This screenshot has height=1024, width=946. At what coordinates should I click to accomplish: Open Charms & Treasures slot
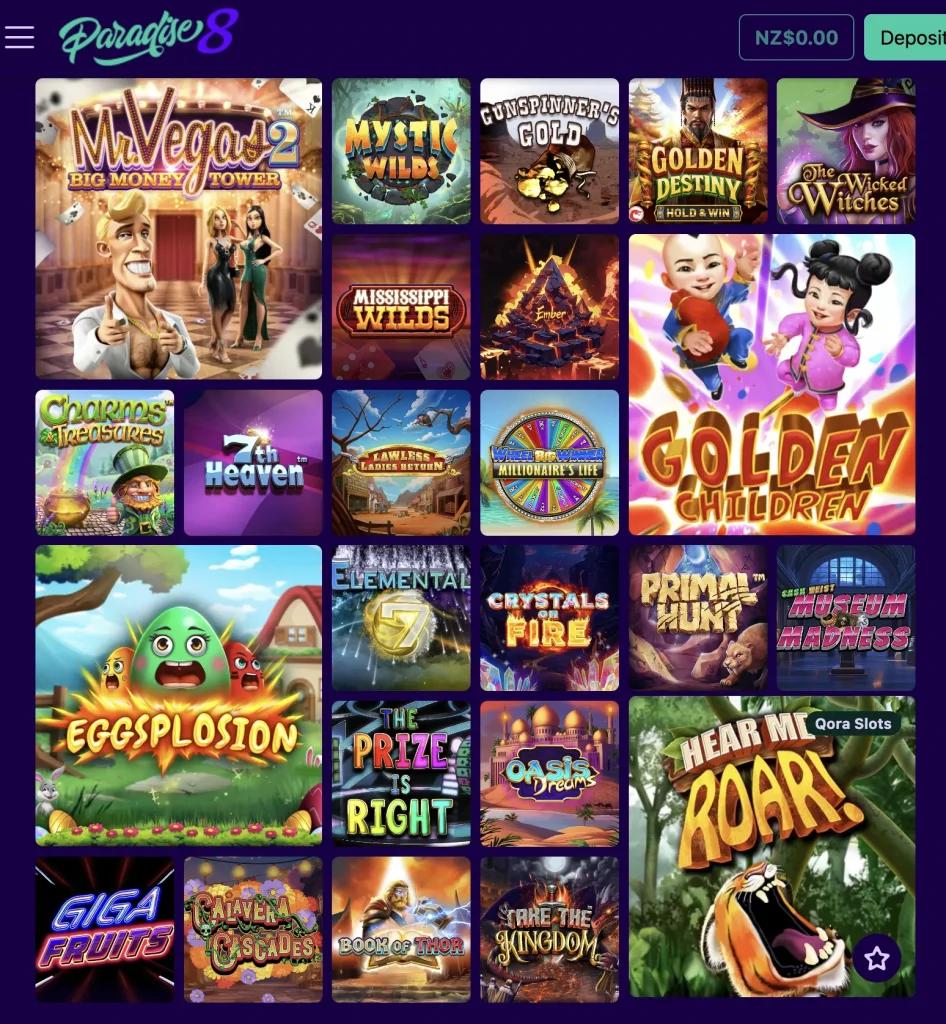click(x=104, y=463)
